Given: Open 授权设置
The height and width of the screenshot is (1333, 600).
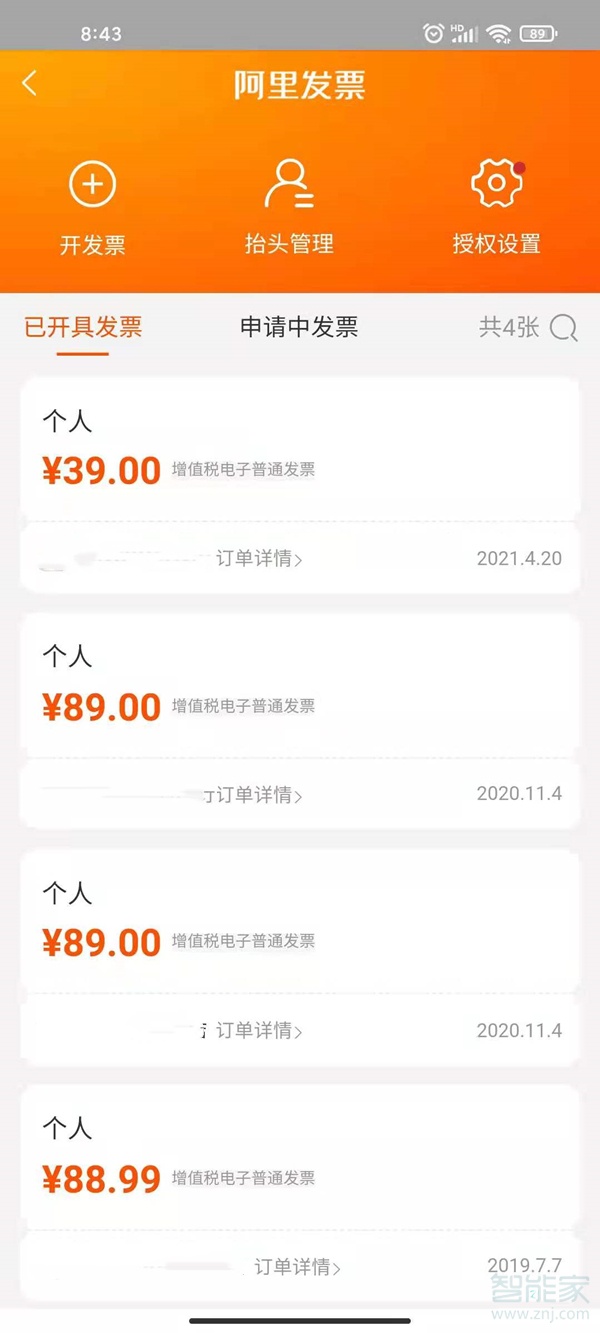Looking at the screenshot, I should pos(496,208).
